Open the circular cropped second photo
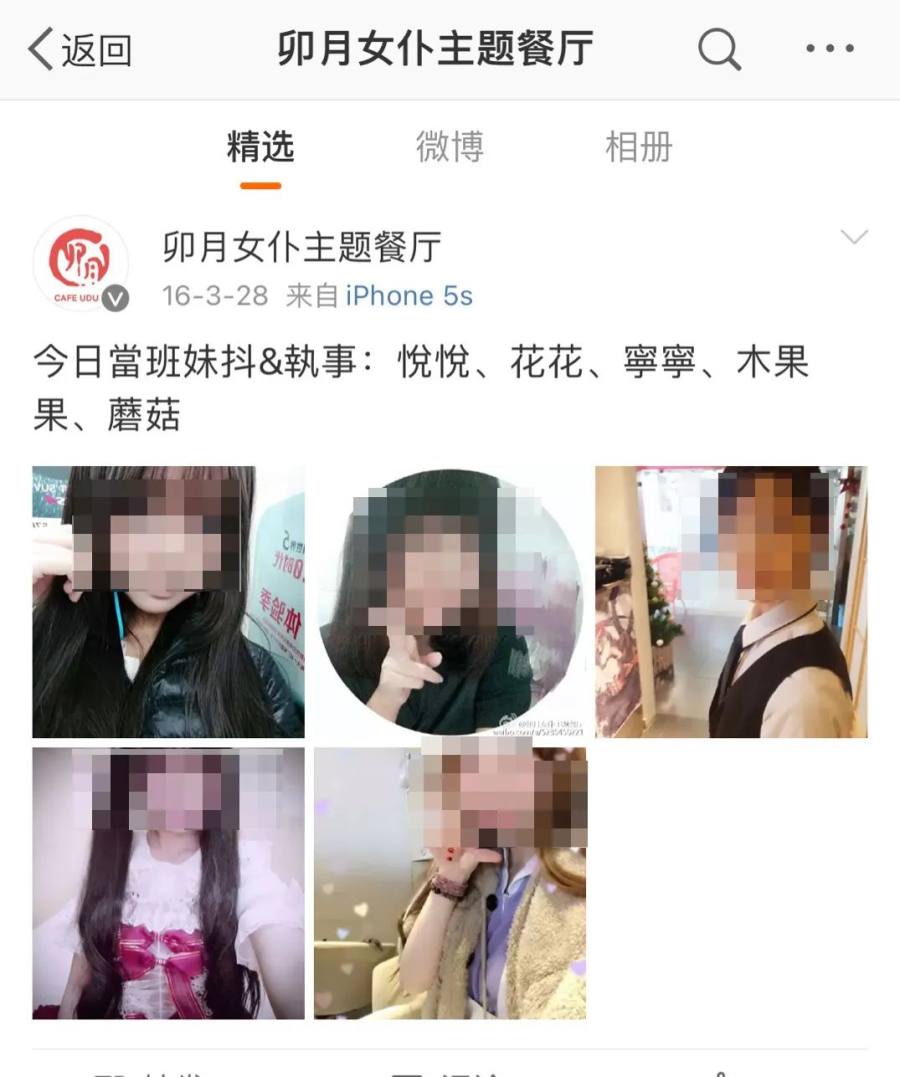 [450, 602]
